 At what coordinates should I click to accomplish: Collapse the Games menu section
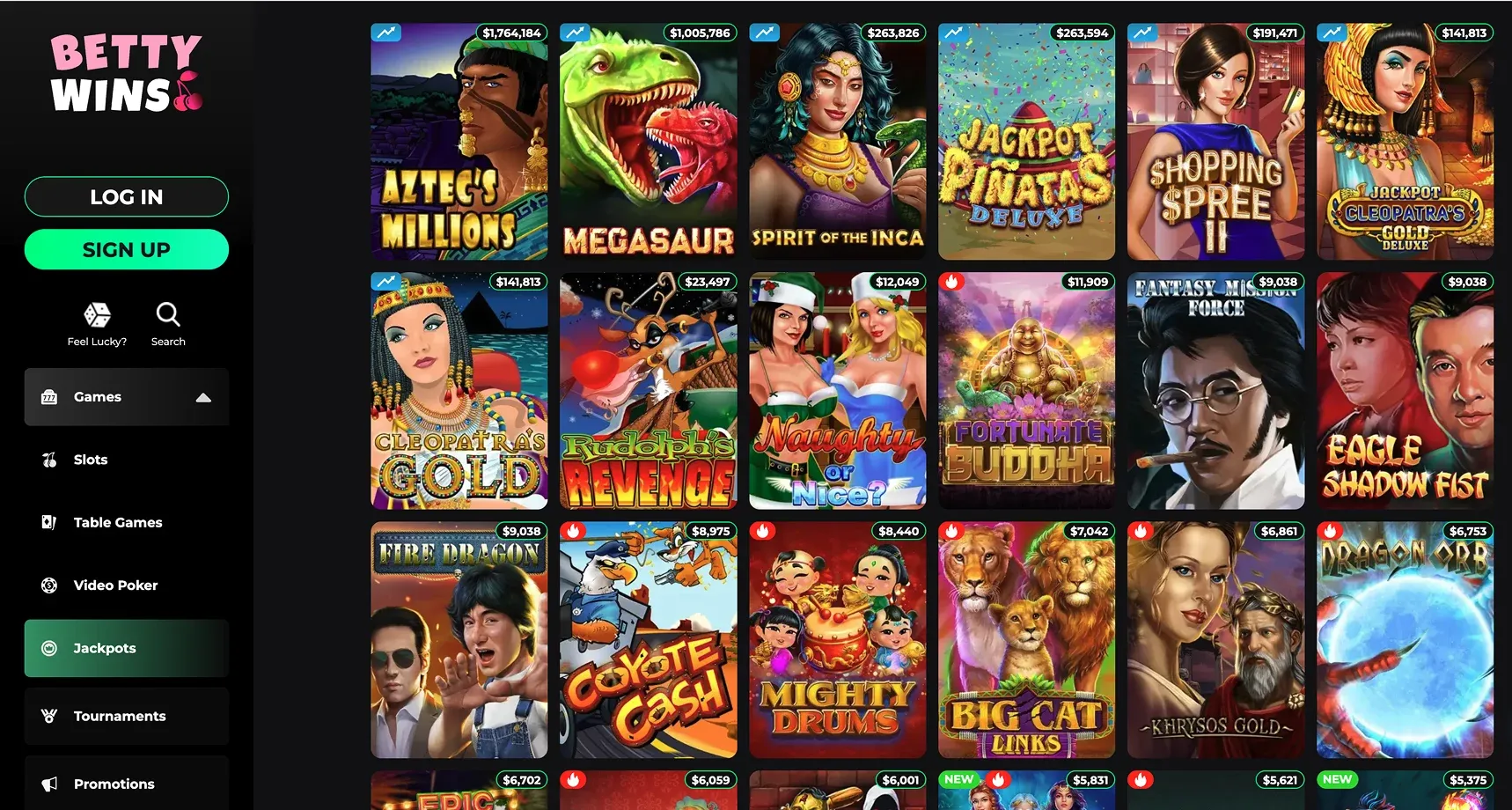click(203, 397)
